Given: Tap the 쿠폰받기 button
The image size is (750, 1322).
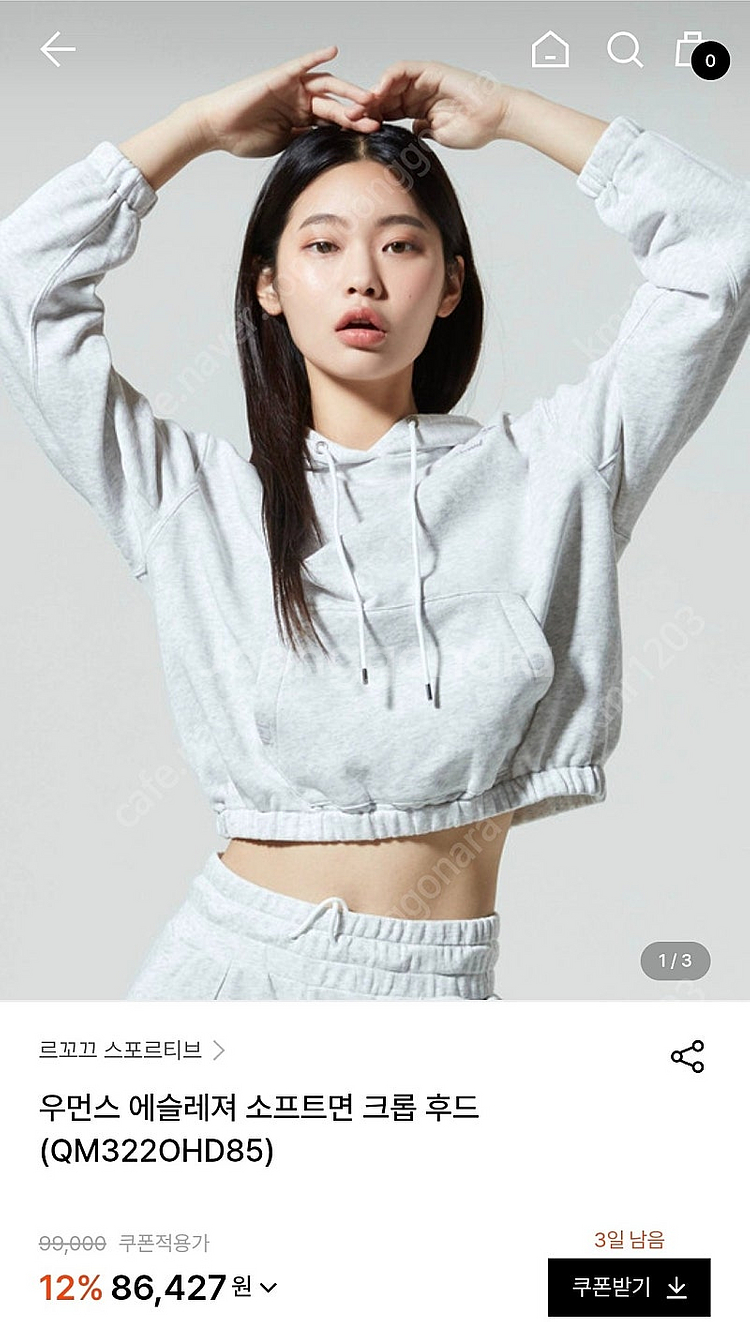Looking at the screenshot, I should point(629,1287).
